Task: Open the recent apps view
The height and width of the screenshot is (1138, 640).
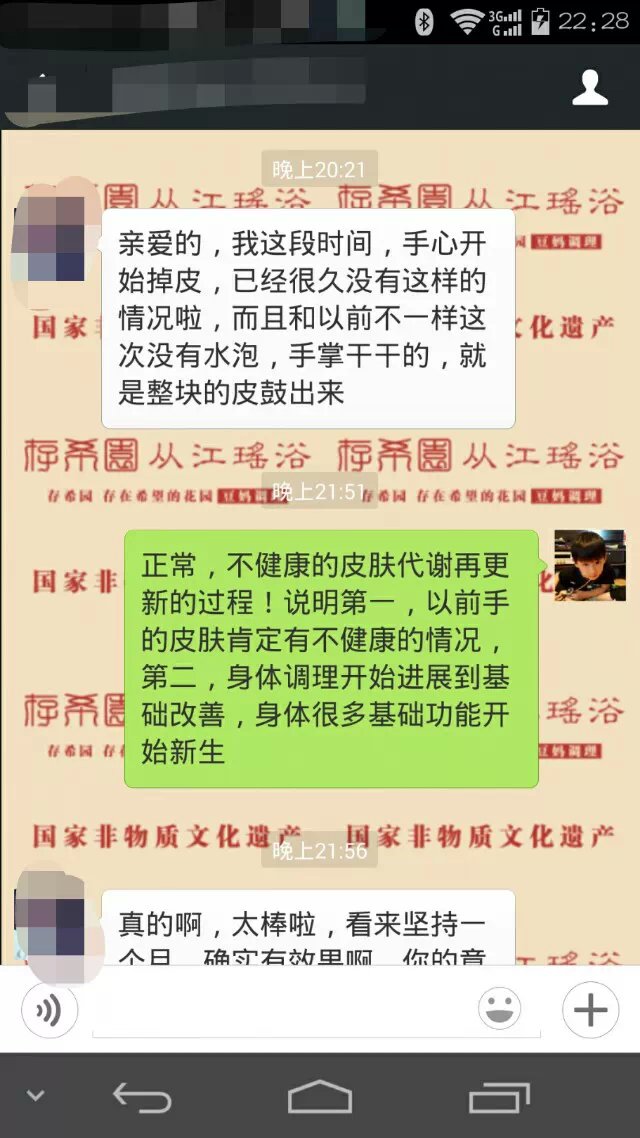Action: pos(499,1097)
